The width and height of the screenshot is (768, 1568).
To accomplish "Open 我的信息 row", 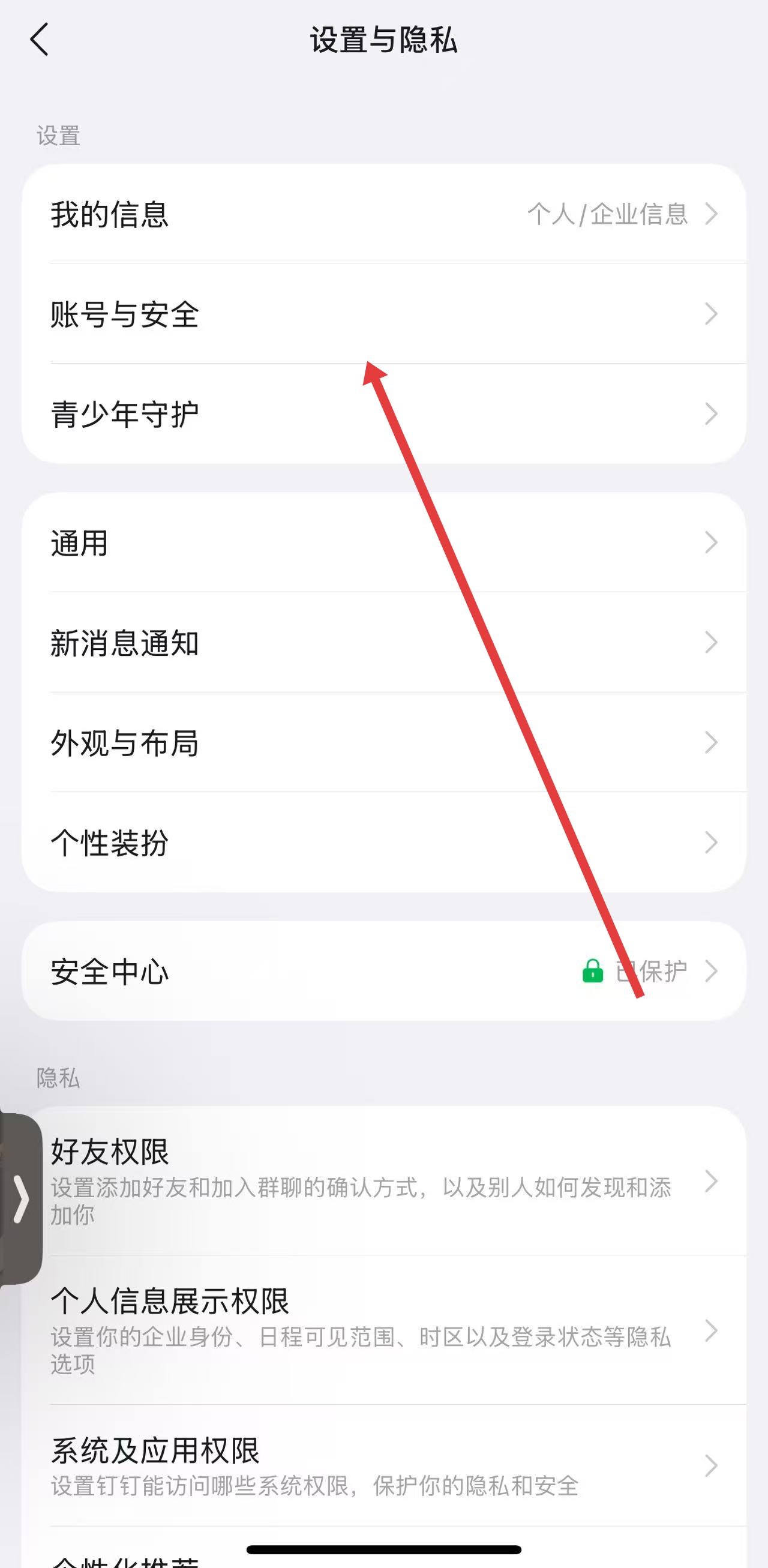I will [x=383, y=214].
